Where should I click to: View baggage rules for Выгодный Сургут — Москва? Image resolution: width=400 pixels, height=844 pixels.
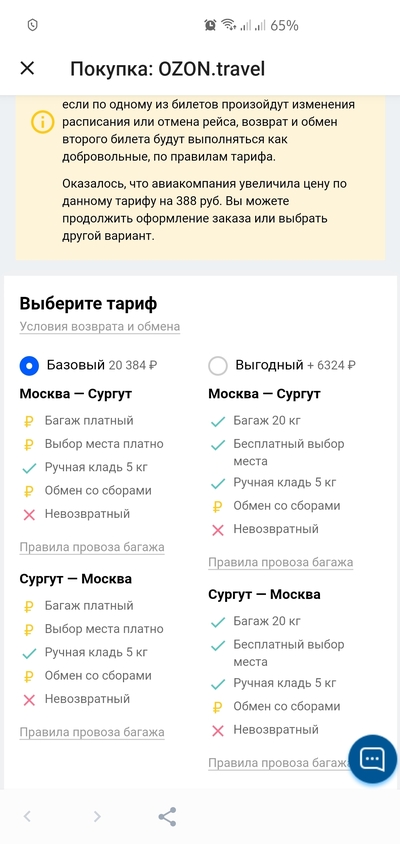click(x=278, y=763)
